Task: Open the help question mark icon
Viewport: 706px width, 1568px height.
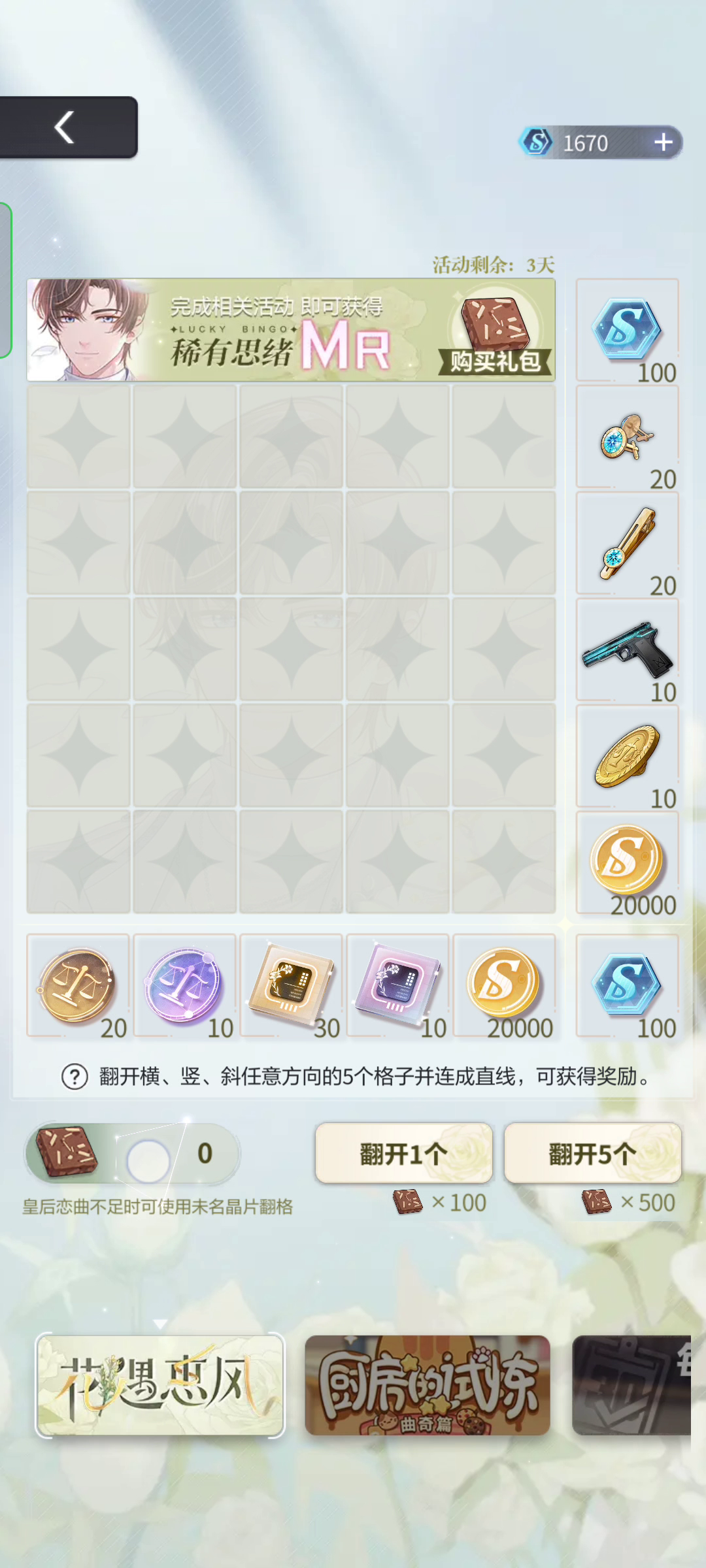Action: [75, 1077]
